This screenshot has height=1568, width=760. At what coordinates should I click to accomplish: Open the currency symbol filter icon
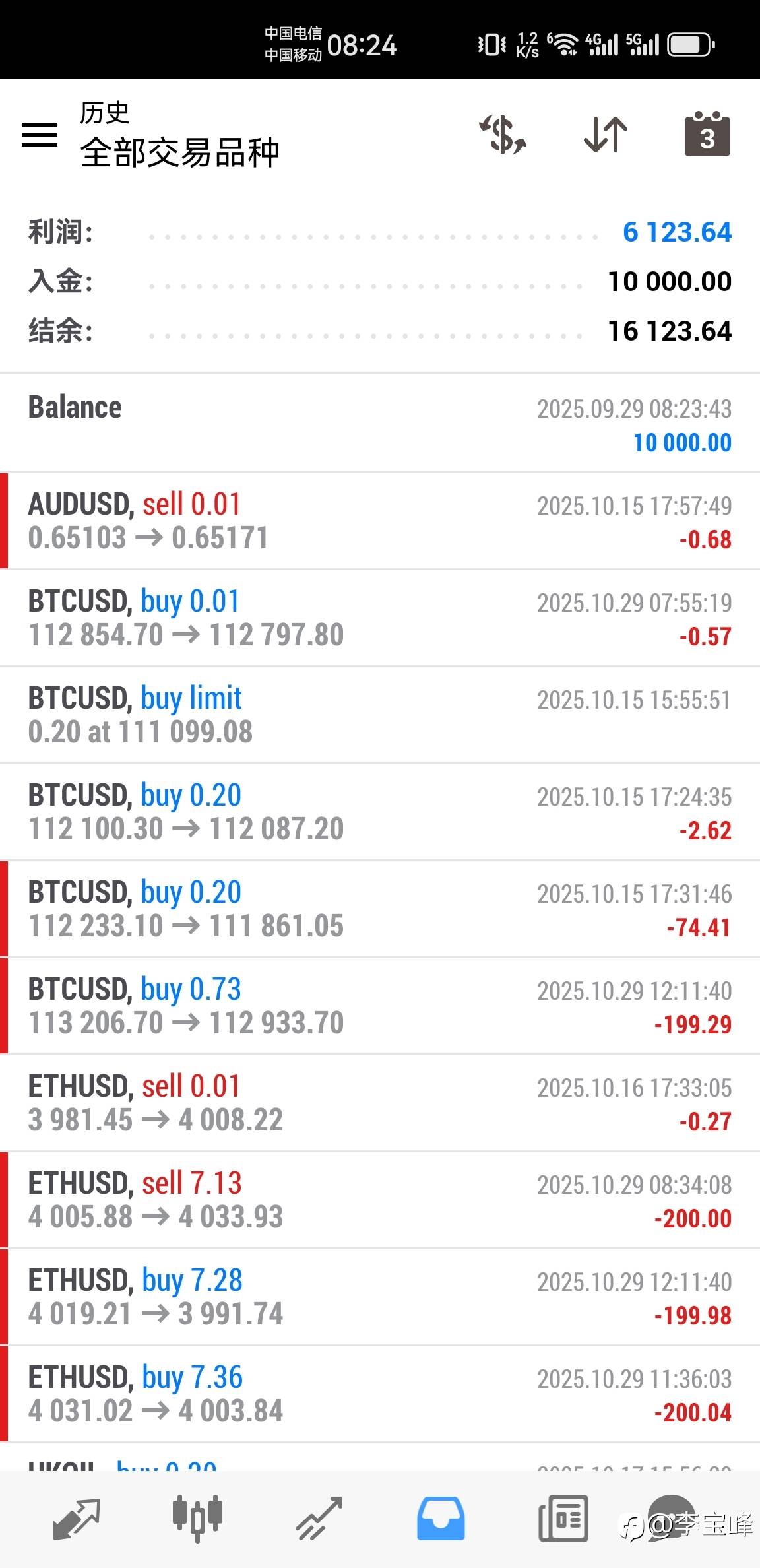pyautogui.click(x=503, y=135)
